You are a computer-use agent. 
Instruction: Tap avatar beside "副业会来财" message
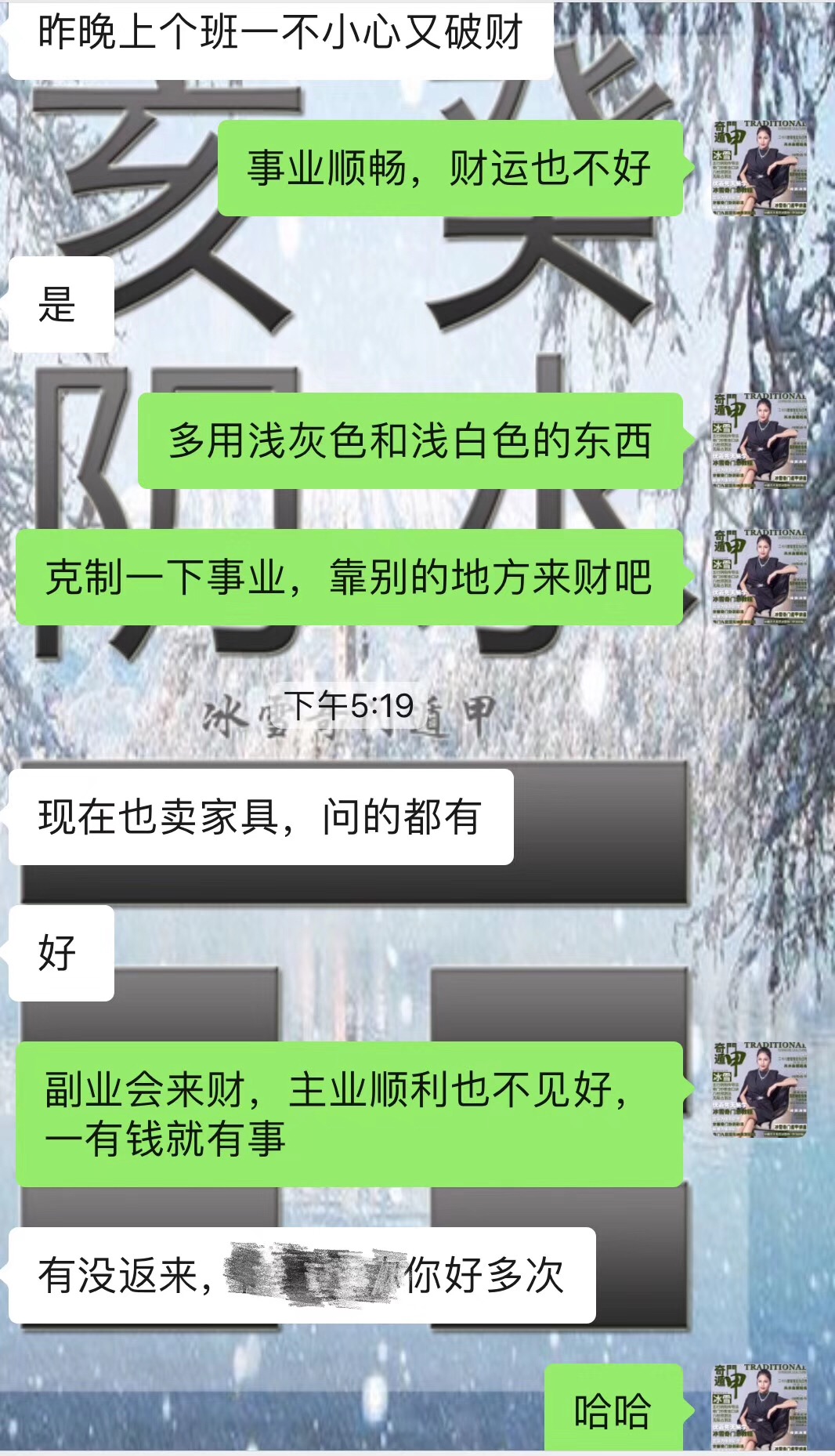758,1090
